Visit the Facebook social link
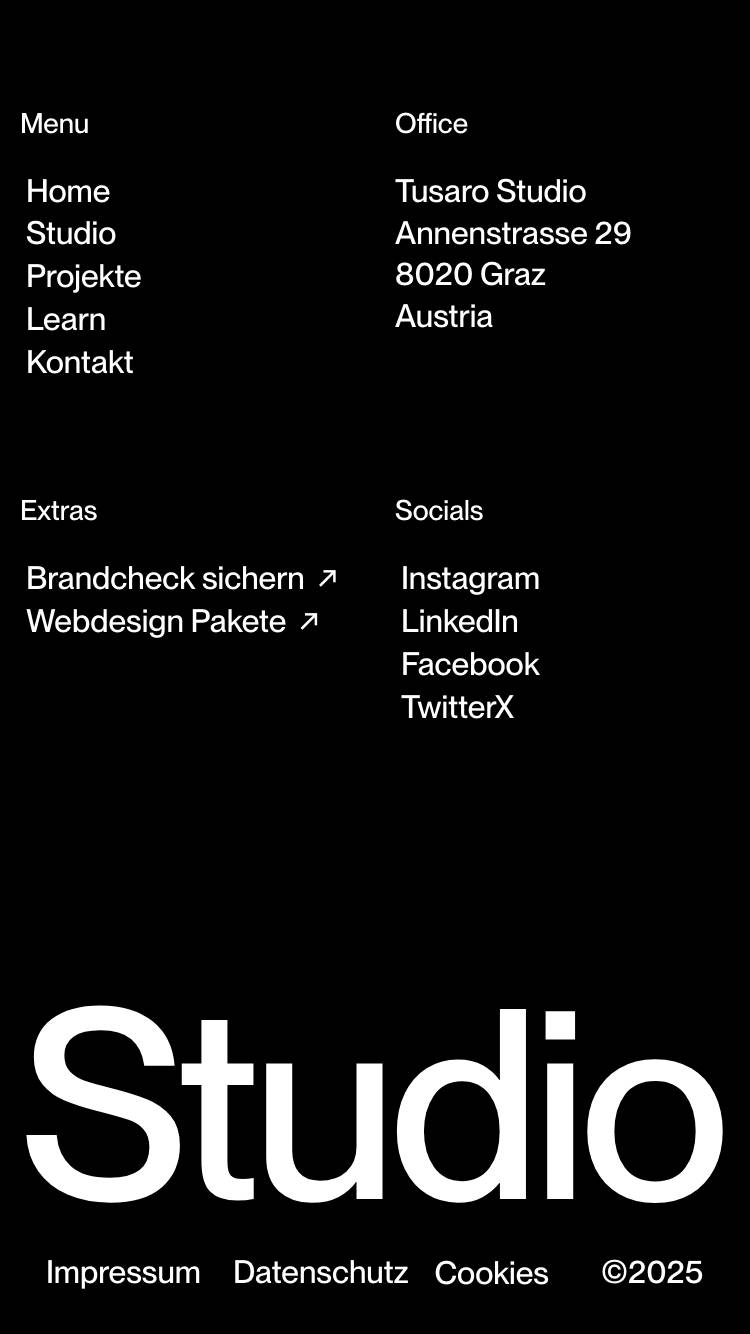The width and height of the screenshot is (750, 1334). (470, 665)
